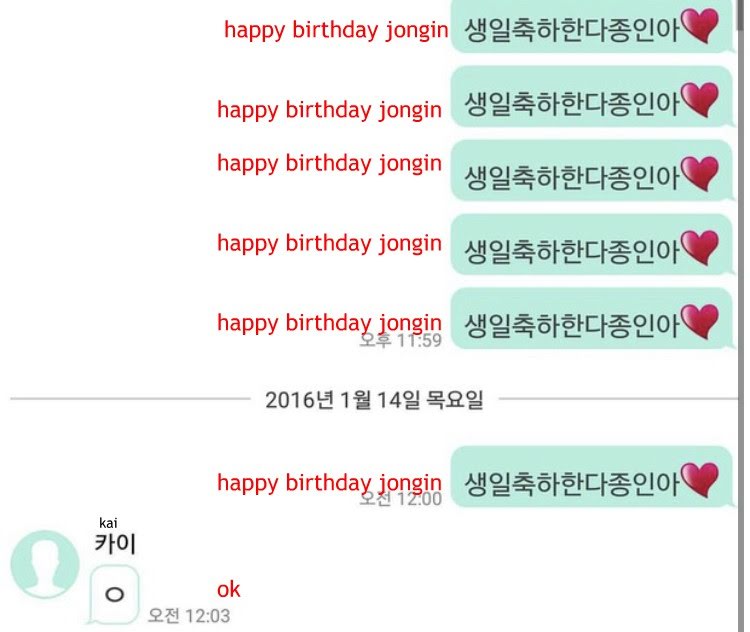
Task: Open Kai's profile picture avatar
Action: 44,564
